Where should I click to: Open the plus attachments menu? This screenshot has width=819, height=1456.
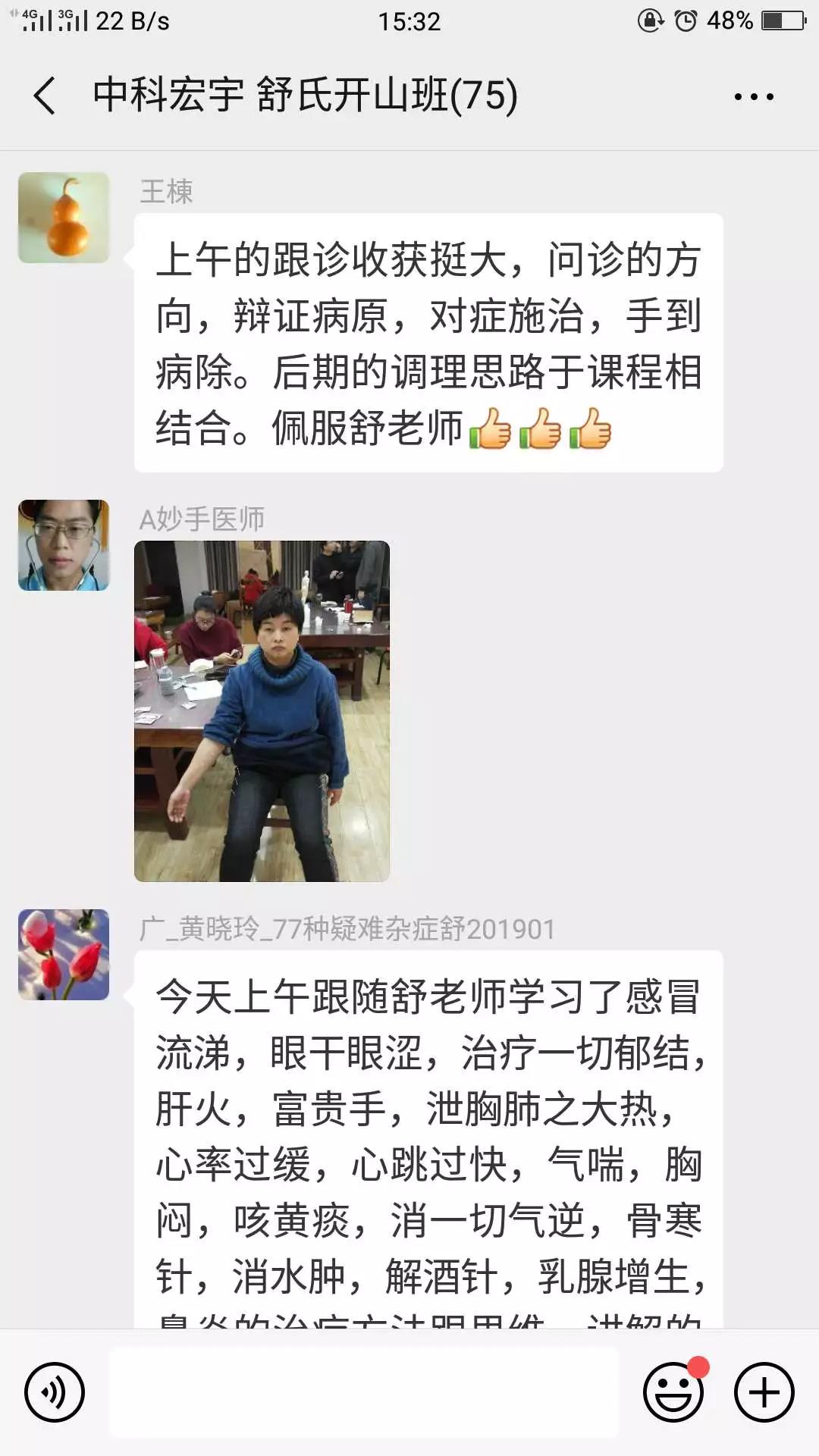tap(764, 1392)
